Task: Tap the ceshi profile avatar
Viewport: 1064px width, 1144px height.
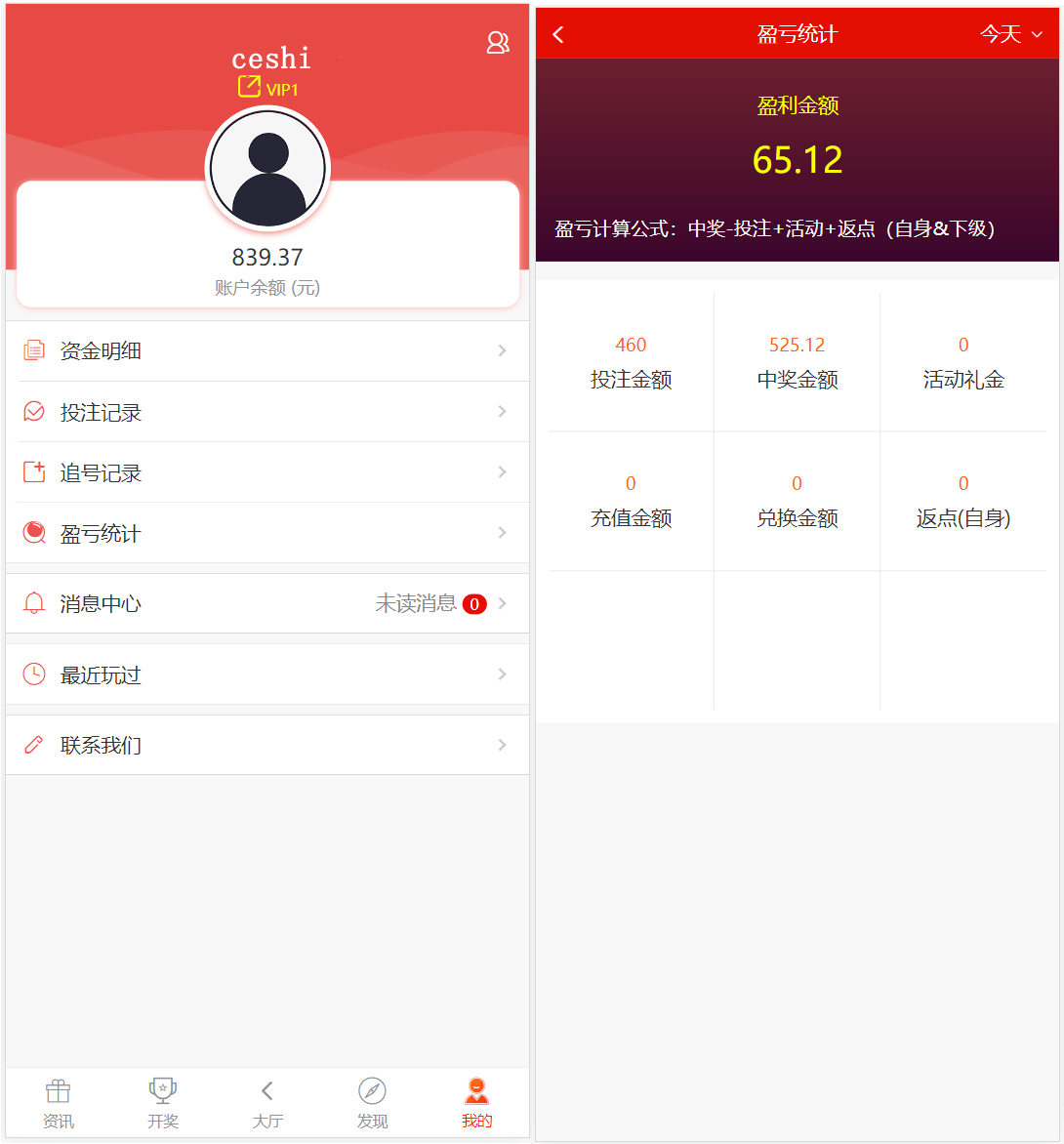Action: pos(267,169)
